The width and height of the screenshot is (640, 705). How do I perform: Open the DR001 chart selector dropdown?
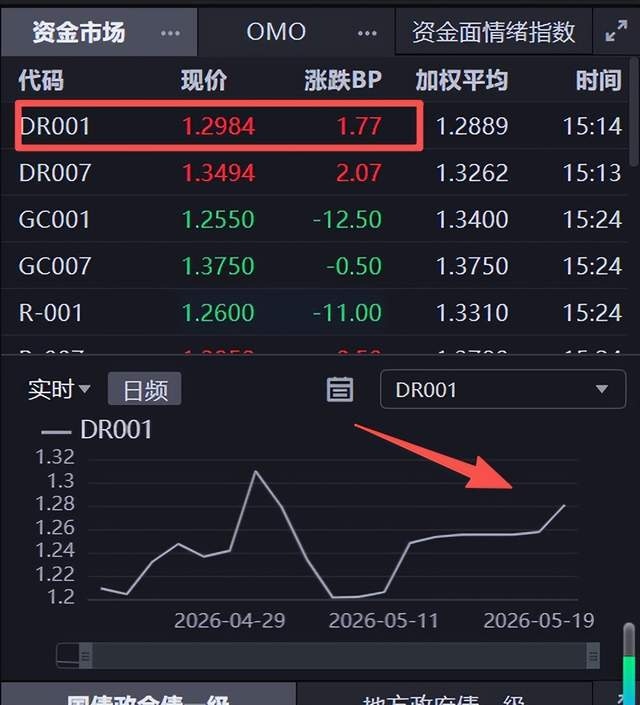point(503,389)
